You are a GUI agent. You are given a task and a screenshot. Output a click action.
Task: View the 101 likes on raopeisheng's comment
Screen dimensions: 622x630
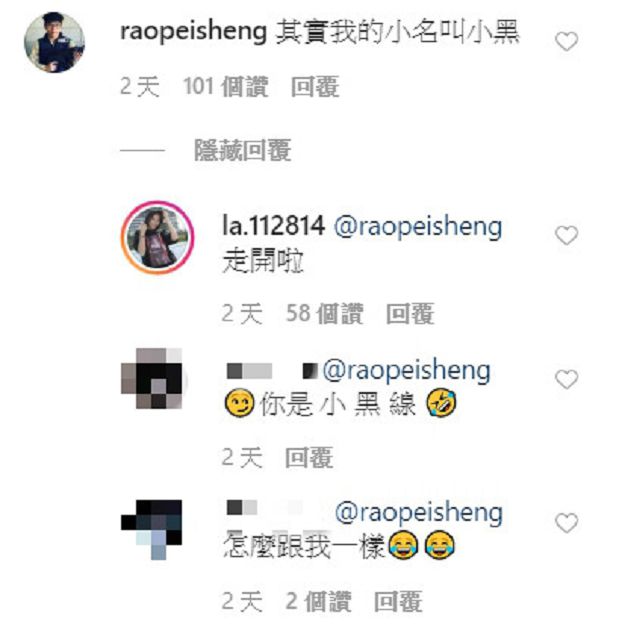tap(224, 87)
